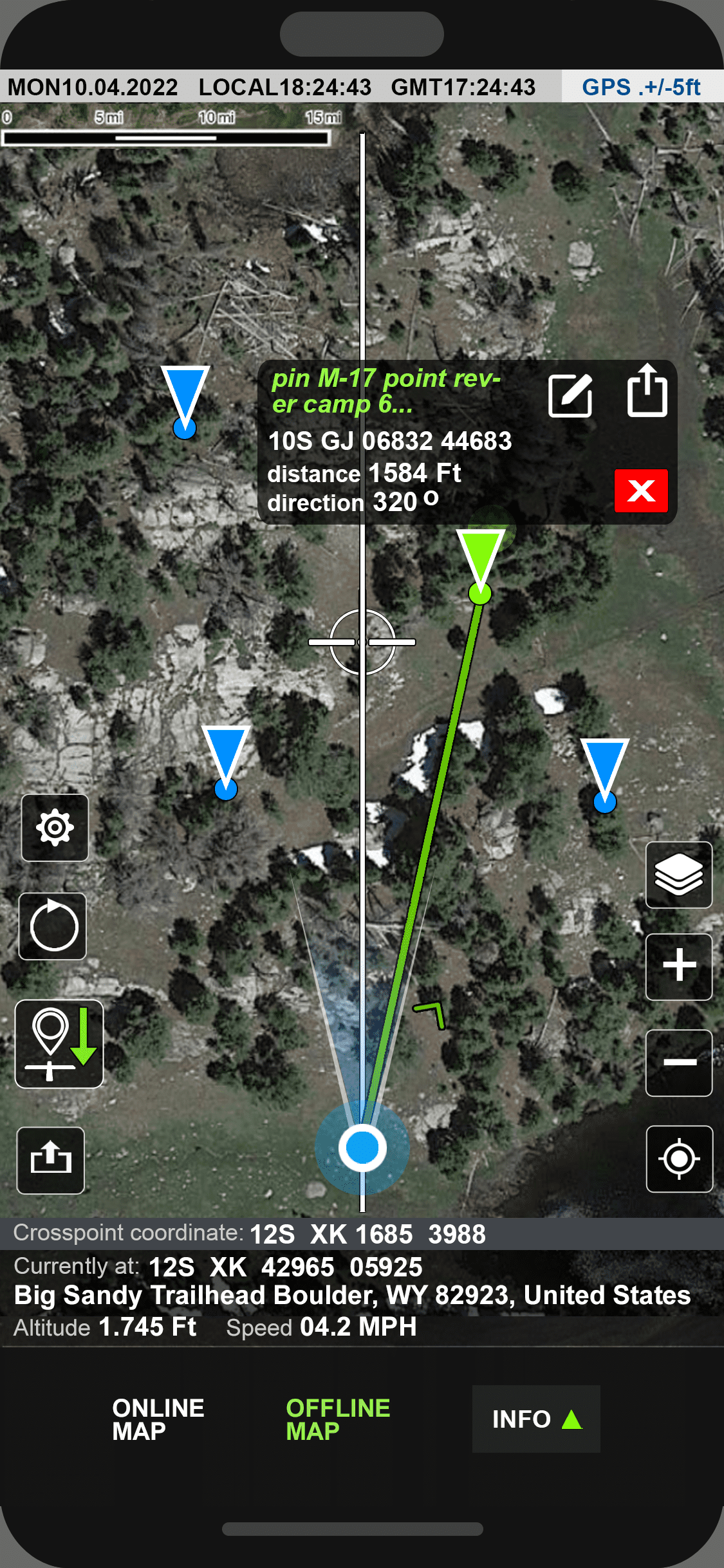724x1568 pixels.
Task: Select the Offline Map tab
Action: pyautogui.click(x=338, y=1419)
